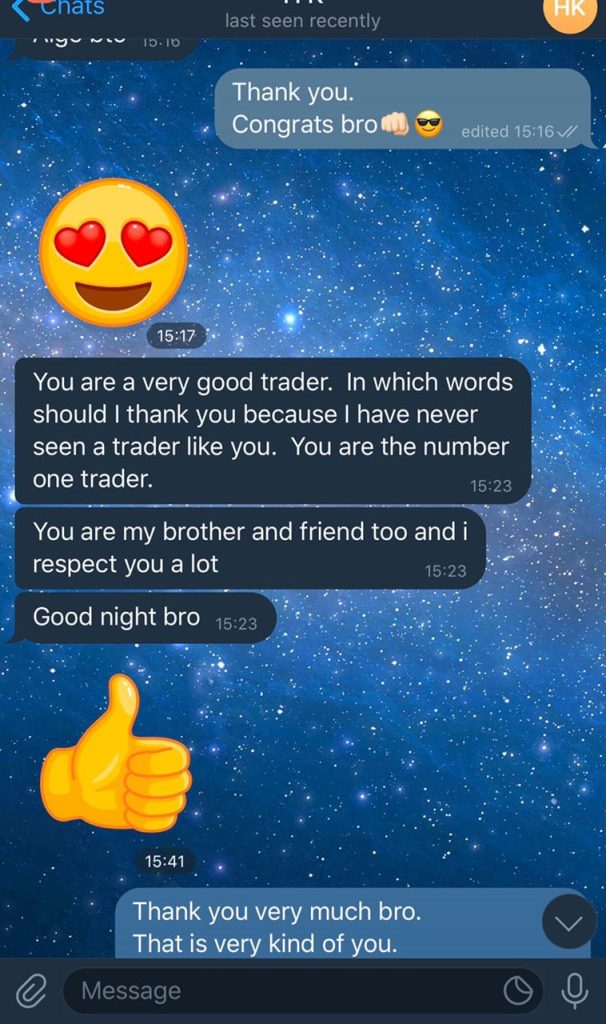Screen dimensions: 606x1024
Task: Jump to the latest message arrow
Action: (x=568, y=923)
